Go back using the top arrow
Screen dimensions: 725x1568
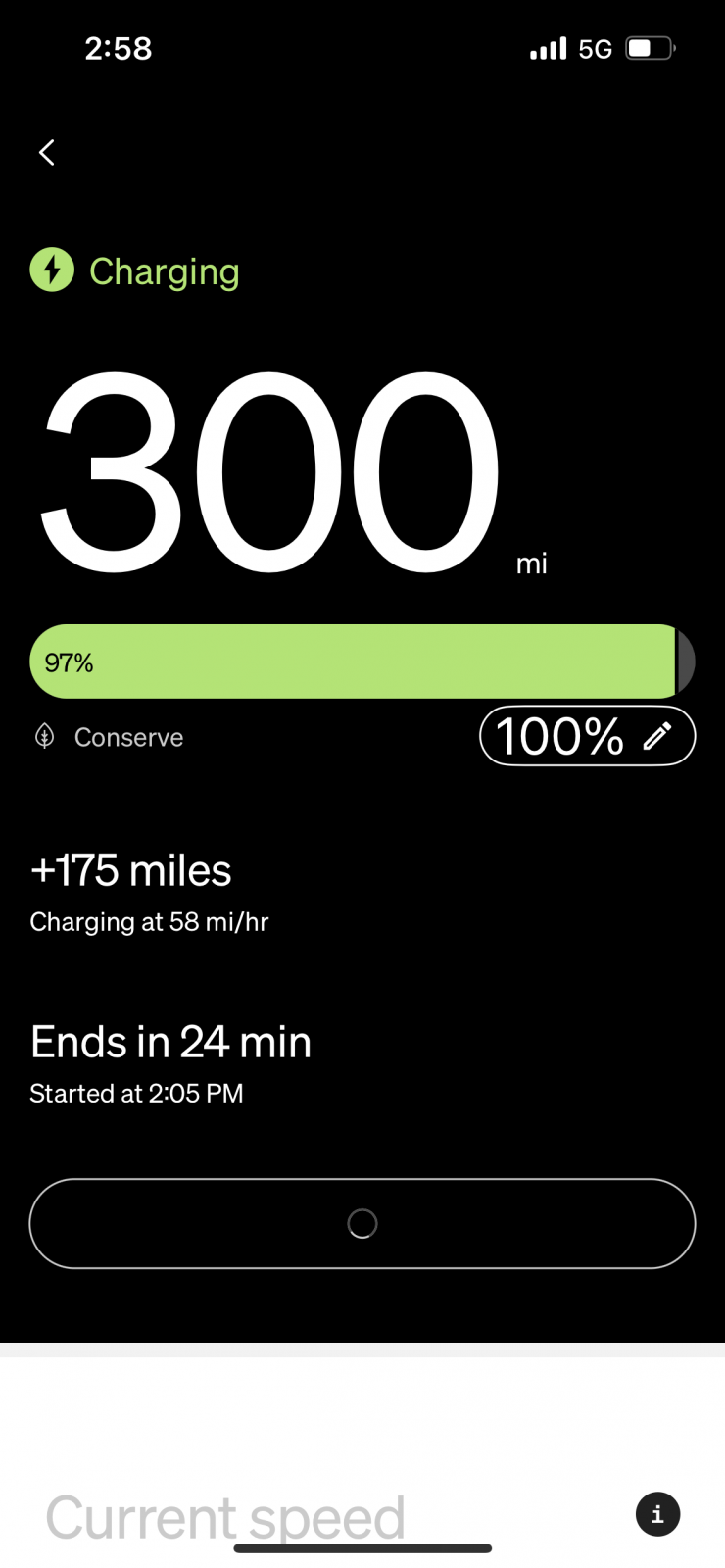pos(46,152)
